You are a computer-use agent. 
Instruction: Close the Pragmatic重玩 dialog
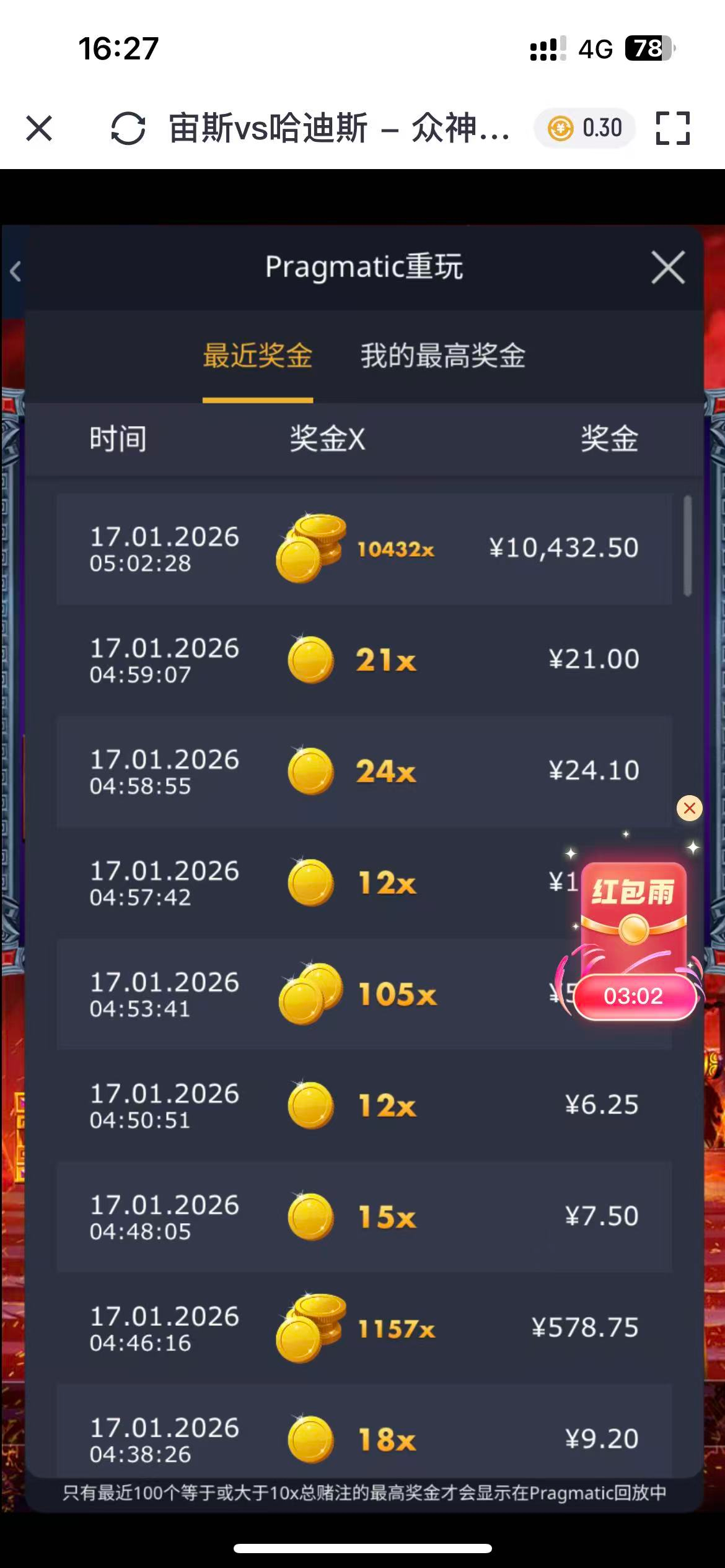[x=668, y=268]
